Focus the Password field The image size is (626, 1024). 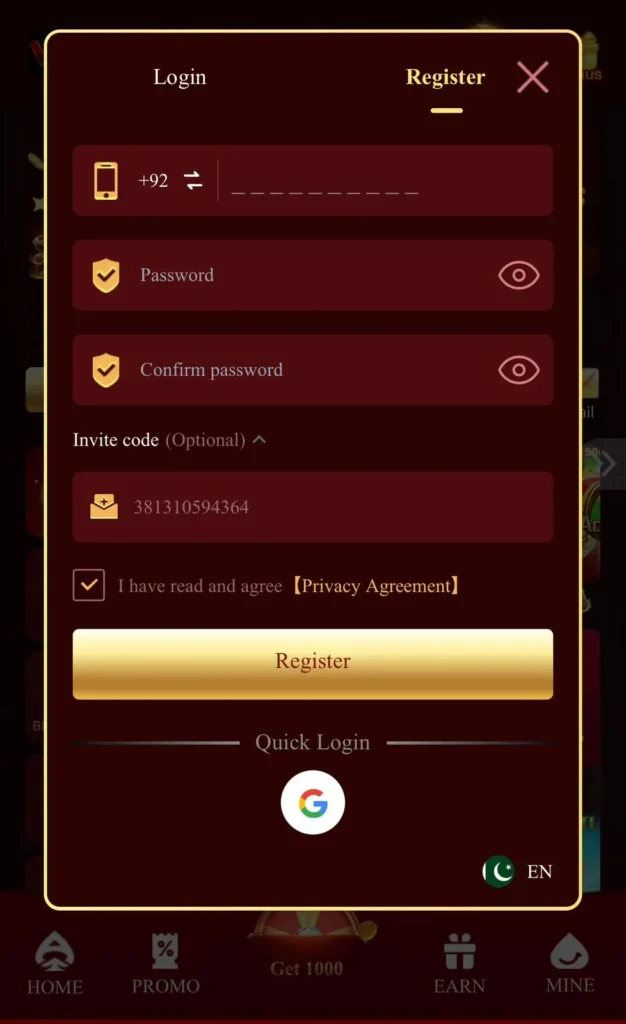pyautogui.click(x=300, y=275)
